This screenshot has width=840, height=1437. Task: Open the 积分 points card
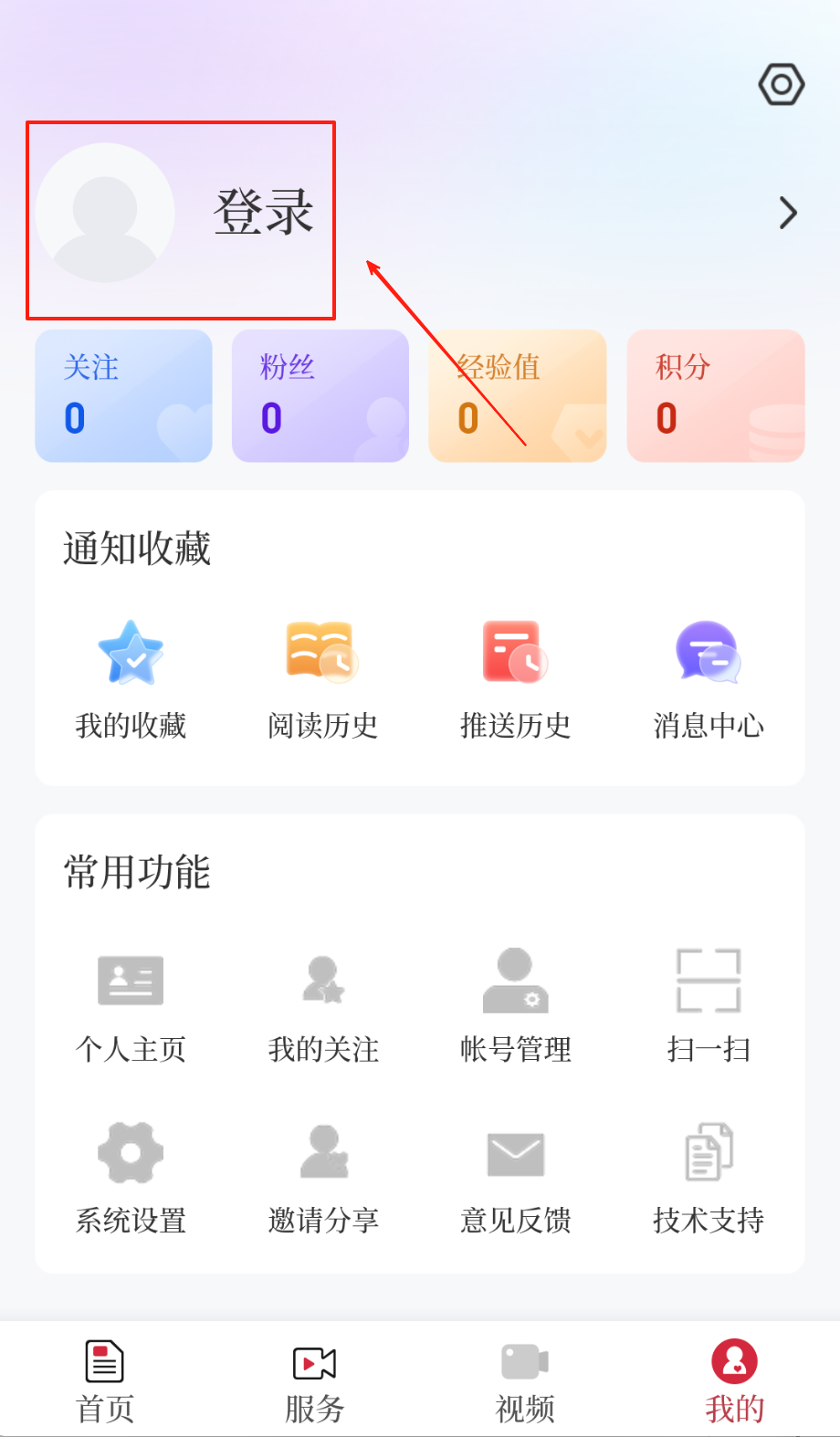coord(715,395)
